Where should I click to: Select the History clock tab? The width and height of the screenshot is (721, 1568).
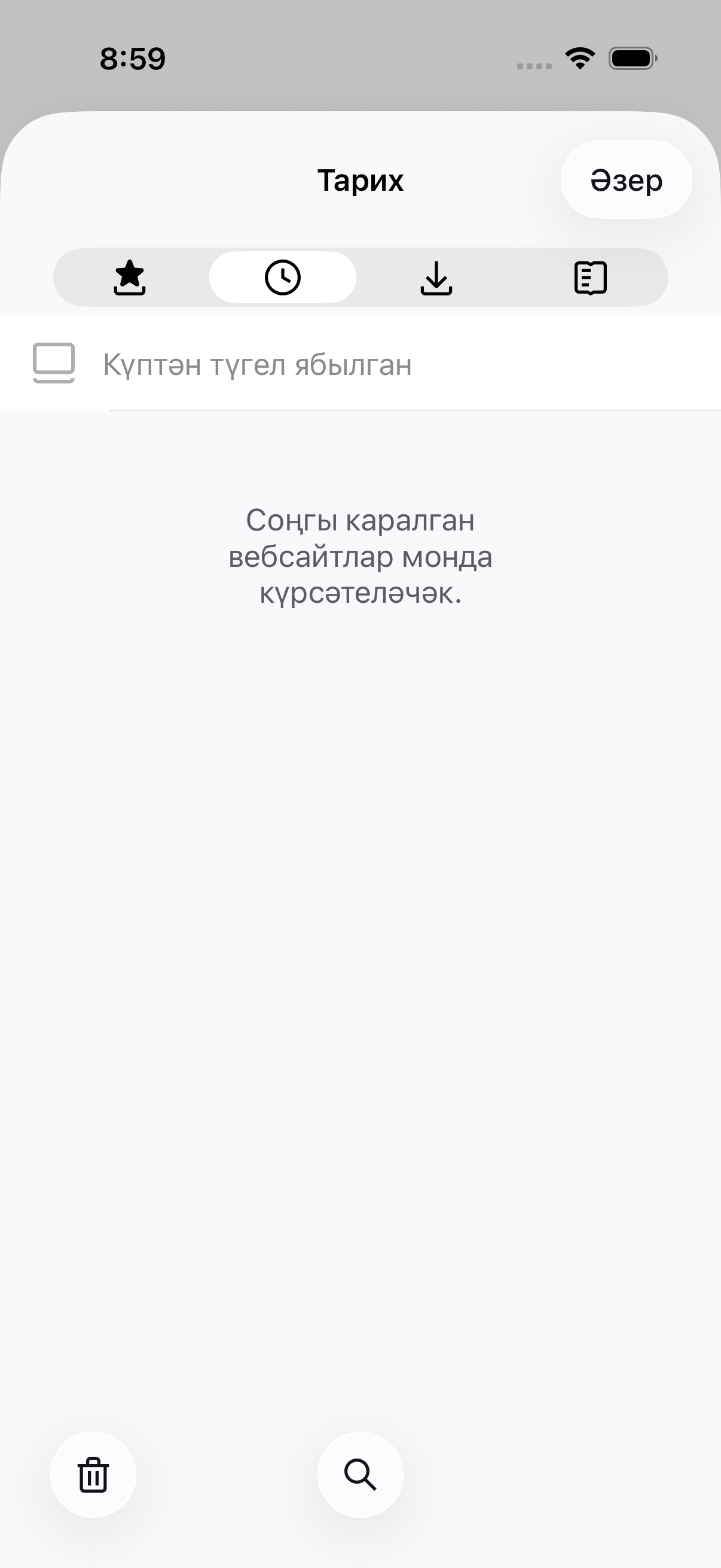pyautogui.click(x=283, y=277)
